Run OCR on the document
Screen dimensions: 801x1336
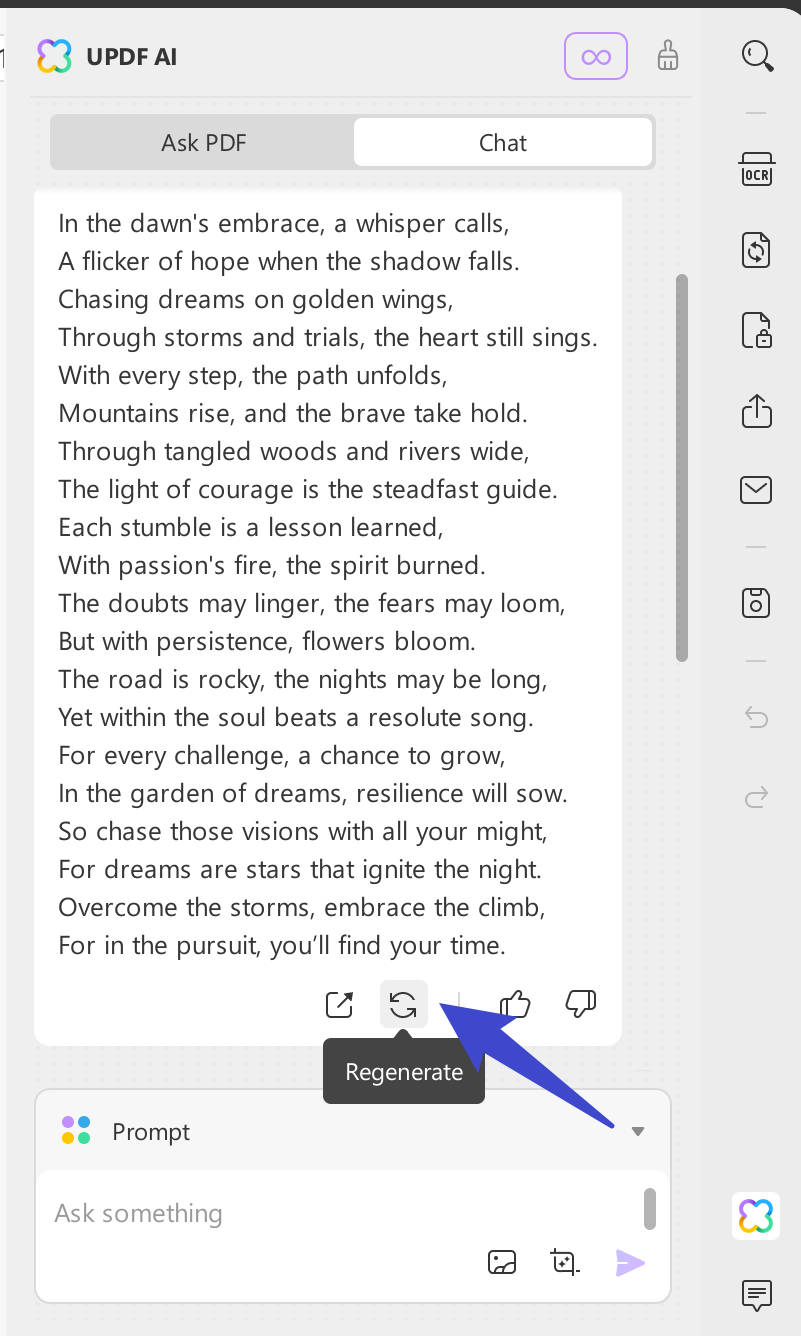(x=756, y=169)
